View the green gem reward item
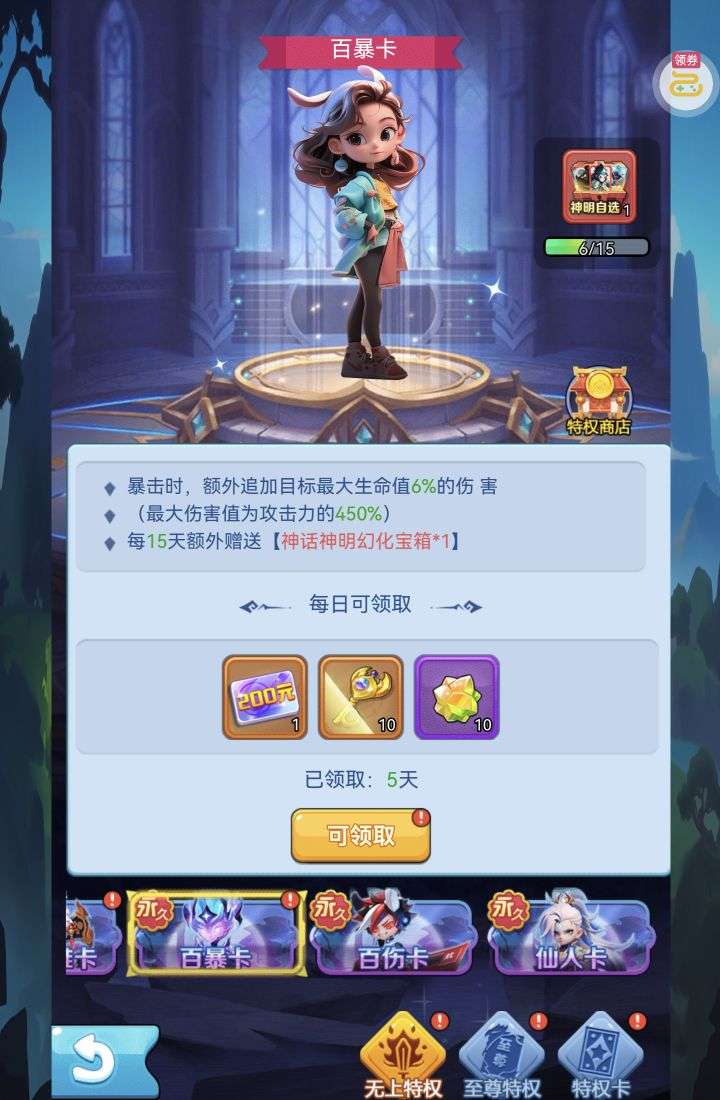Image resolution: width=720 pixels, height=1100 pixels. click(457, 697)
